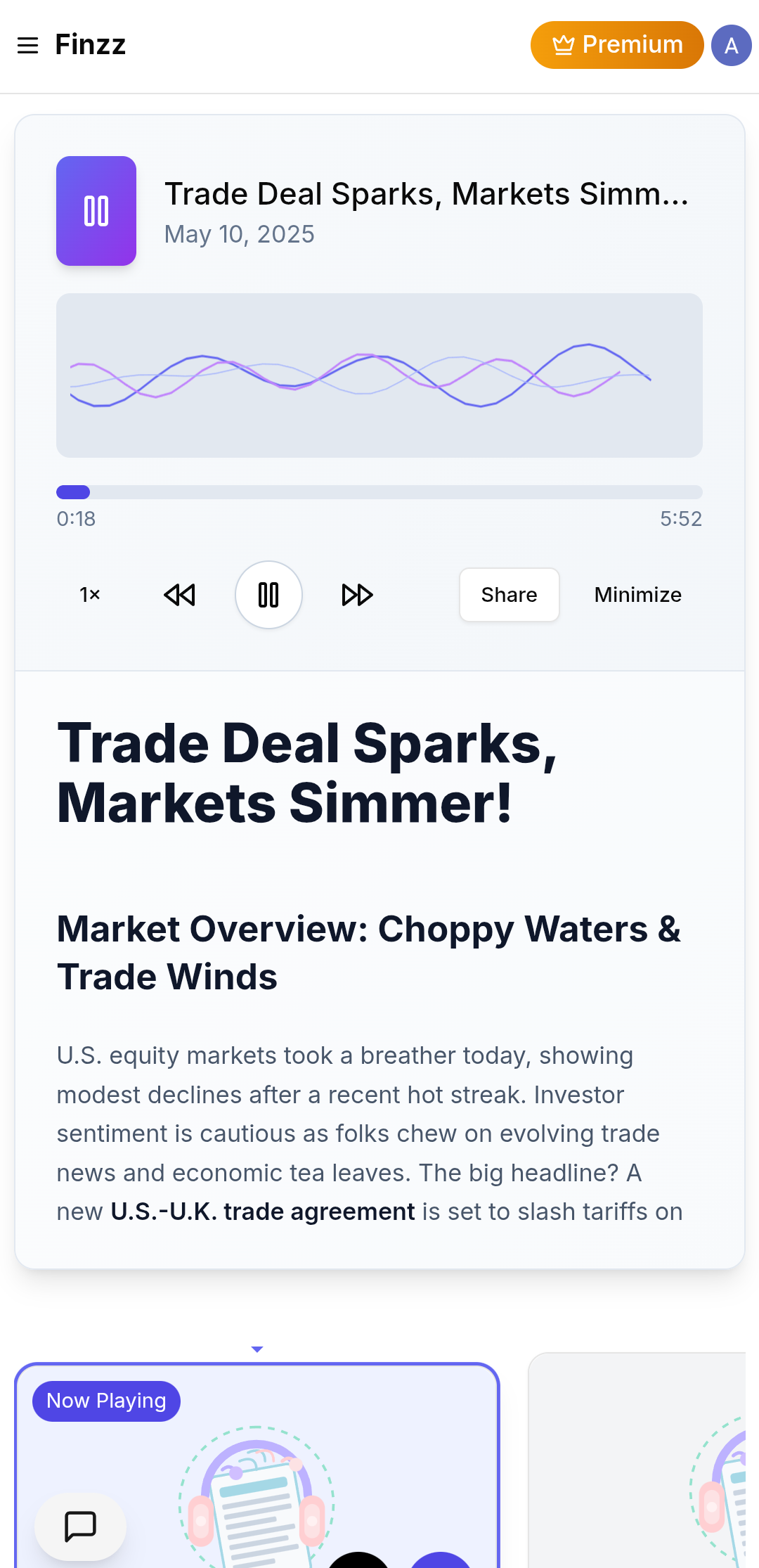Pause playback with the round center button
This screenshot has width=759, height=1568.
point(268,595)
